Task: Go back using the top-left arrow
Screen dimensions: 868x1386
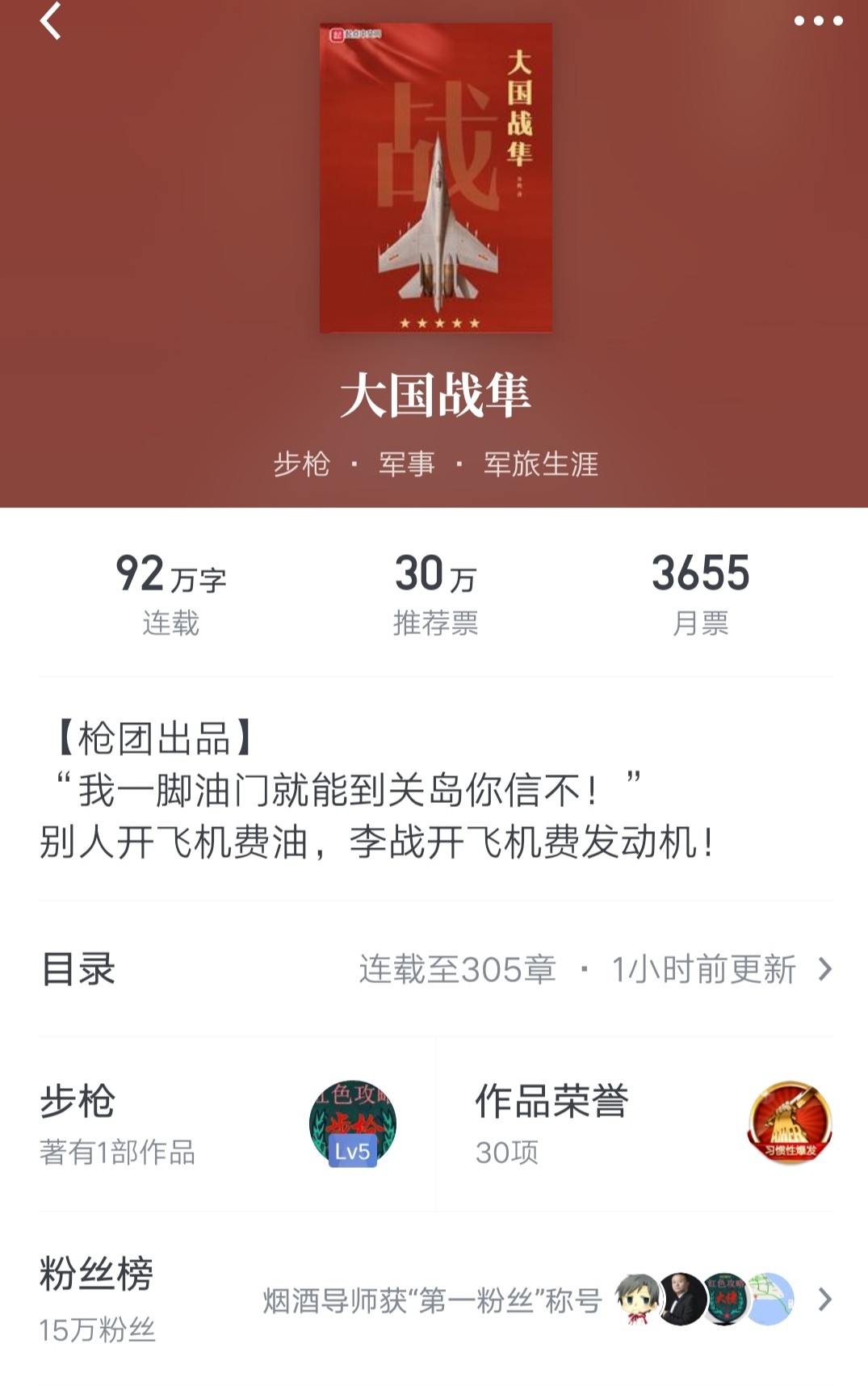Action: (x=50, y=22)
